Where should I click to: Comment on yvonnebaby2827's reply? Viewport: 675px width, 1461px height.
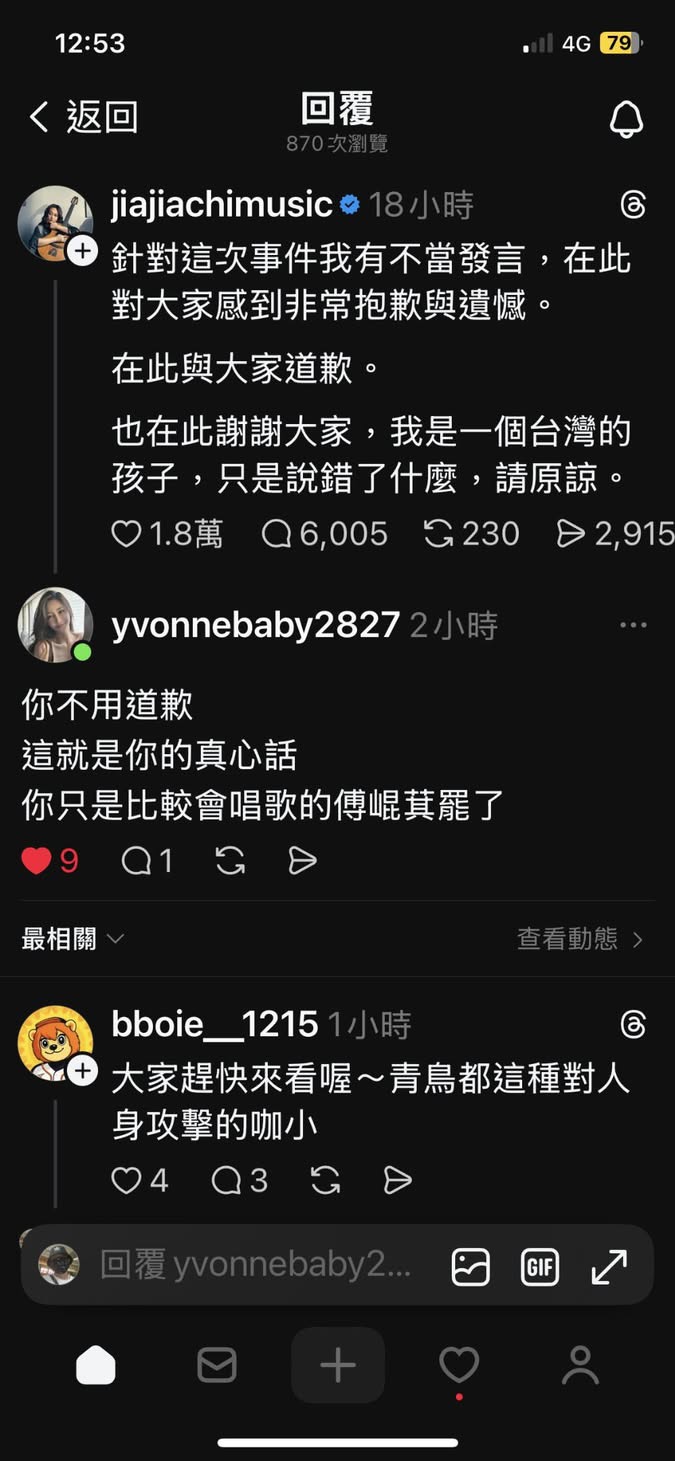136,861
